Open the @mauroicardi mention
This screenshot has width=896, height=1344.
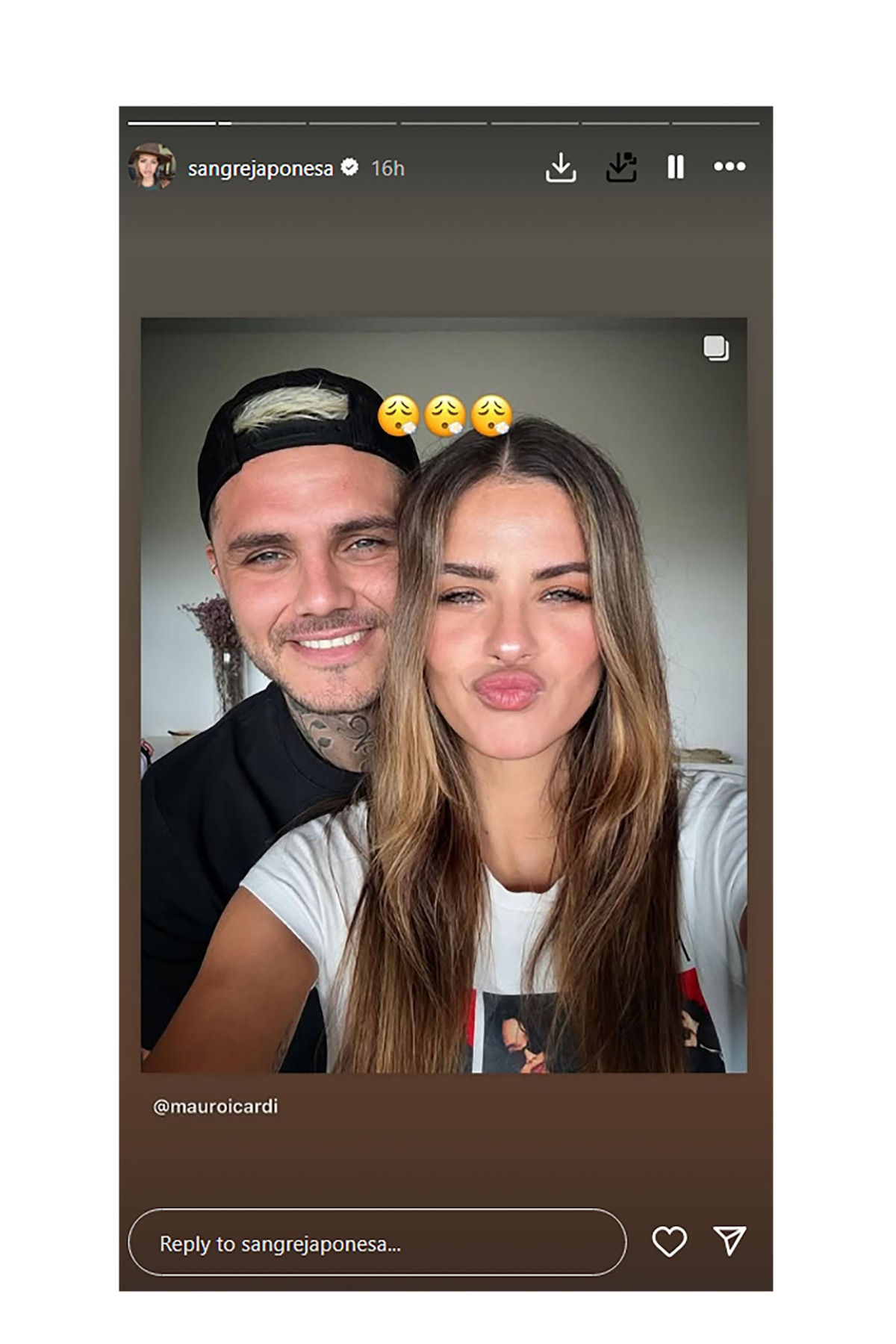point(215,1106)
